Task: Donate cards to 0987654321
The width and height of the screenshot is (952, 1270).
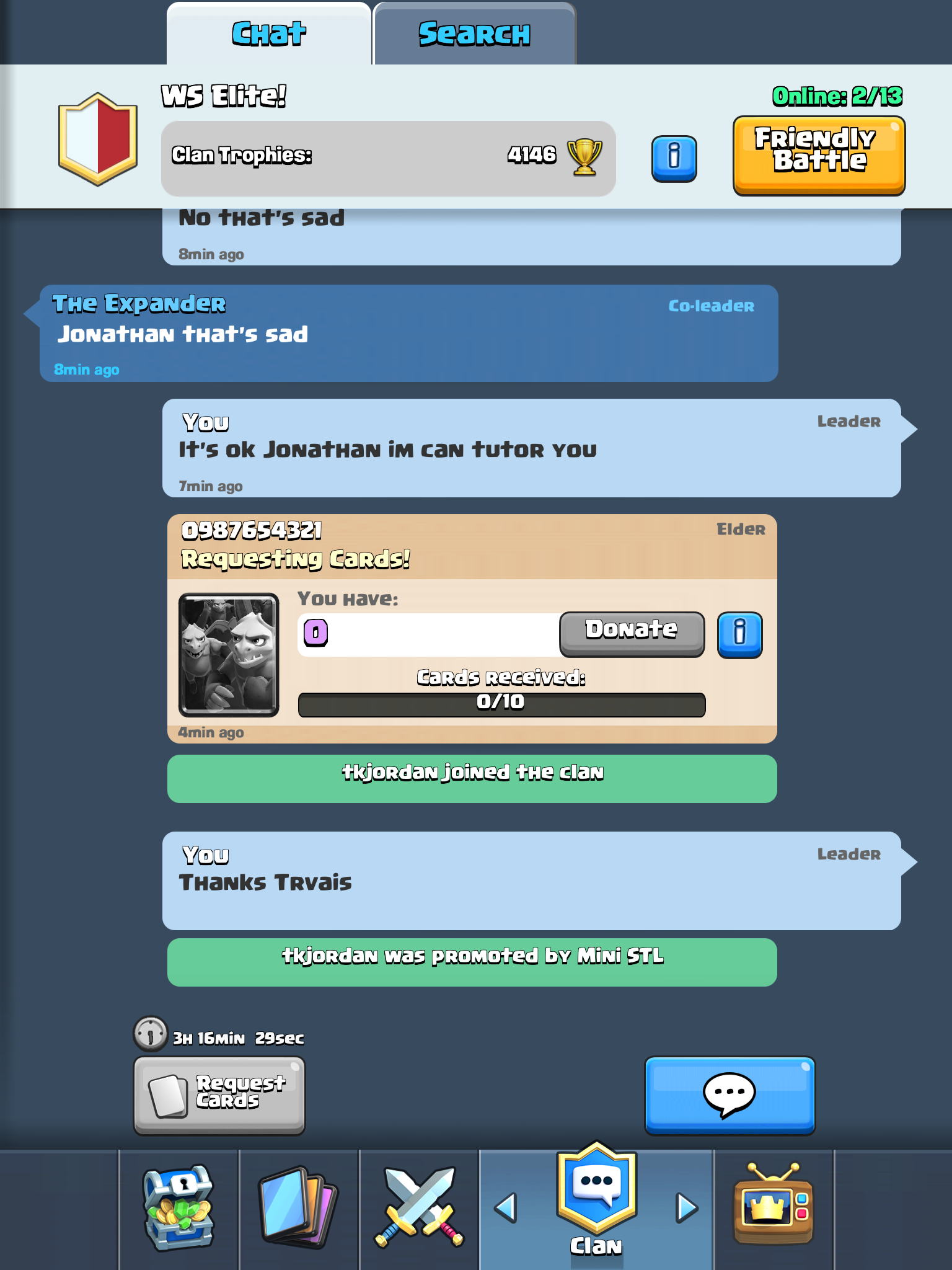Action: click(632, 633)
